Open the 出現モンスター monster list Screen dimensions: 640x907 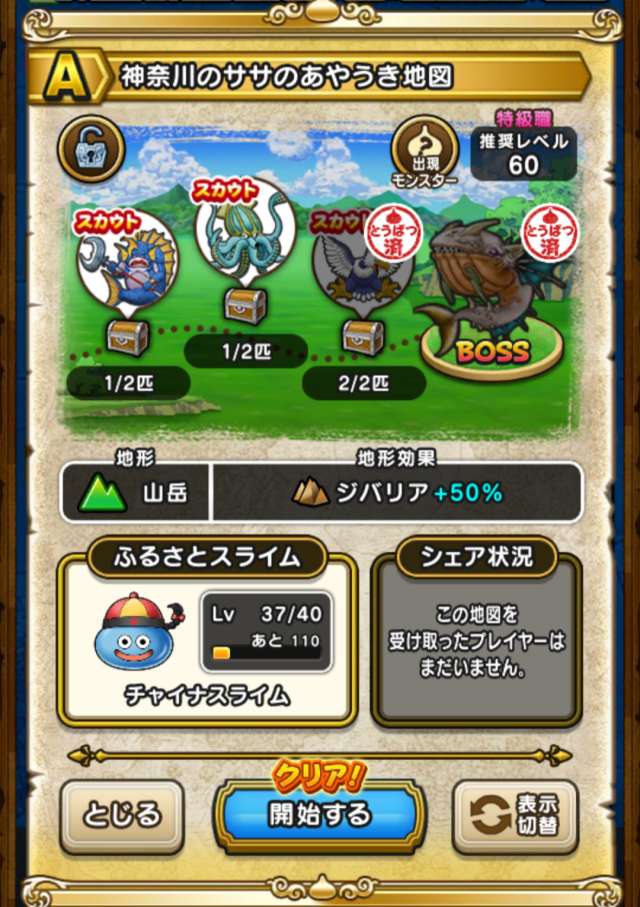[425, 150]
